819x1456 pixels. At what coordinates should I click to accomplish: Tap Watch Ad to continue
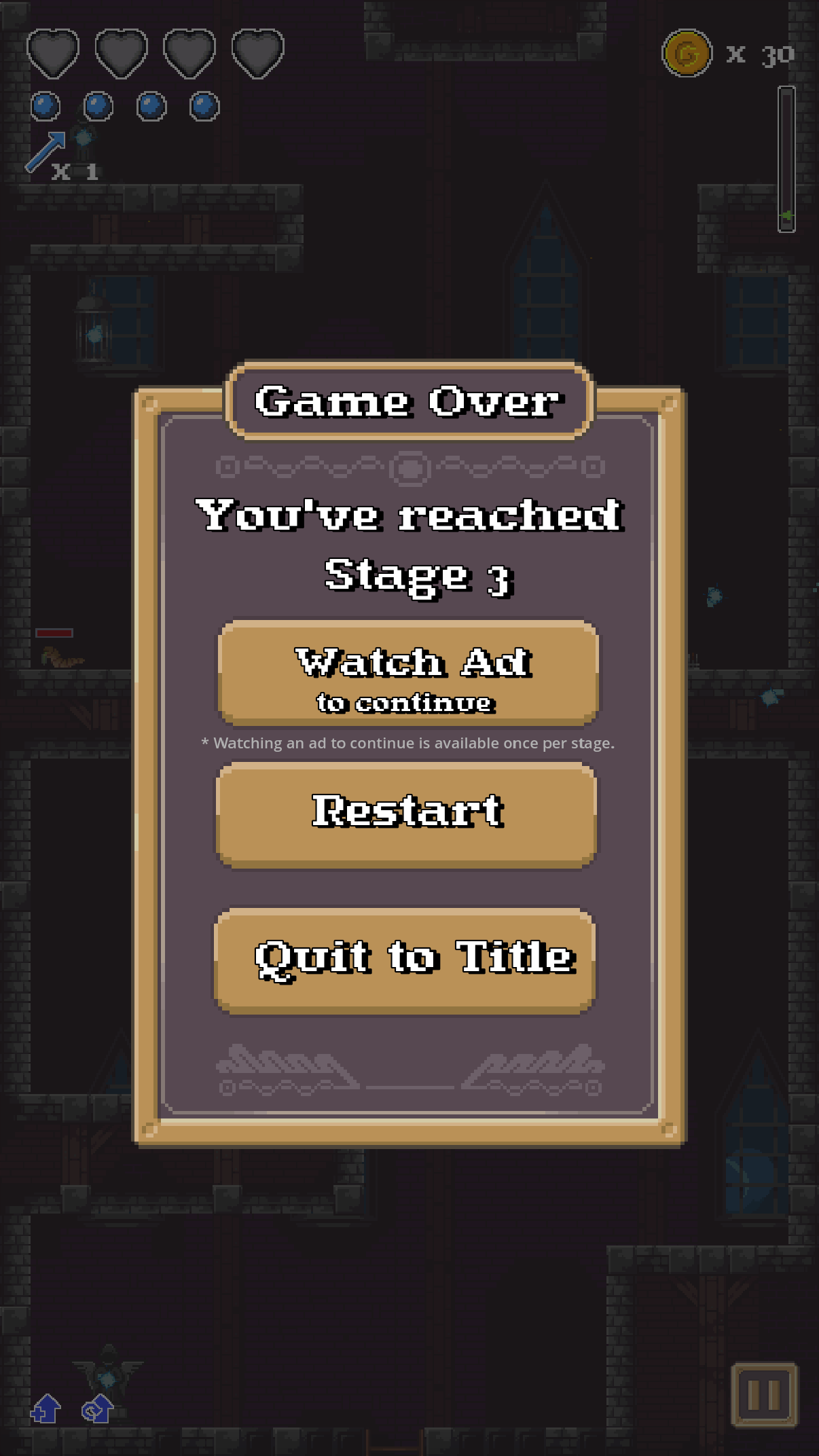[x=407, y=674]
